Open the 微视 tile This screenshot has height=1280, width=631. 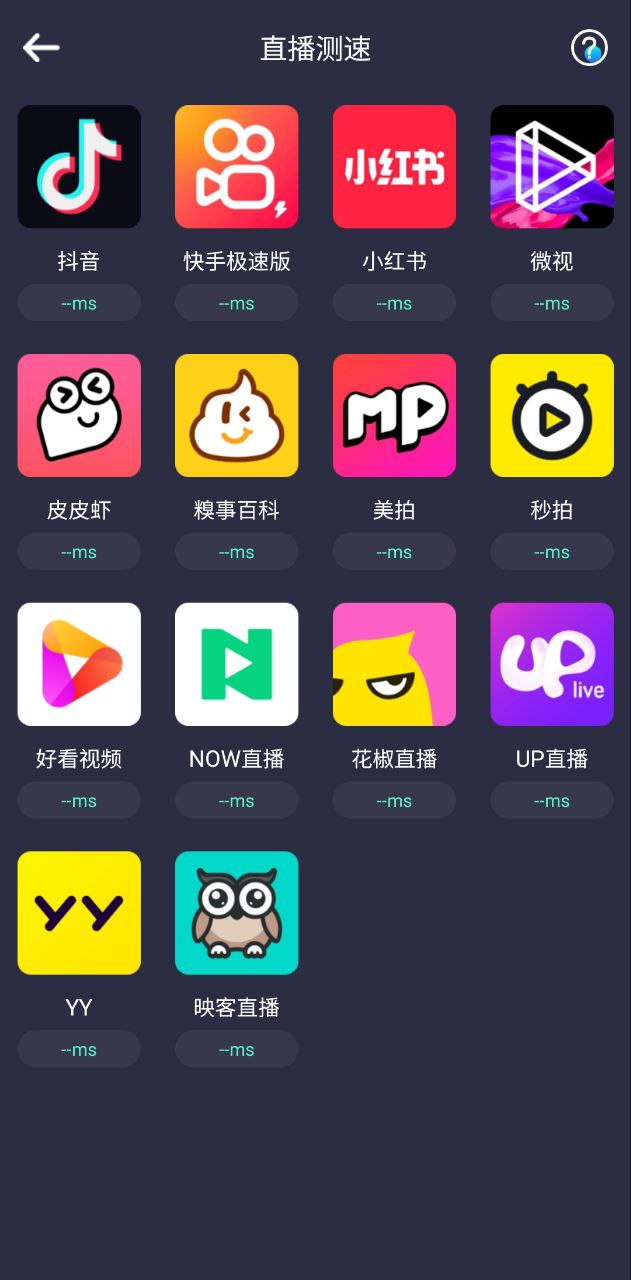(x=552, y=167)
